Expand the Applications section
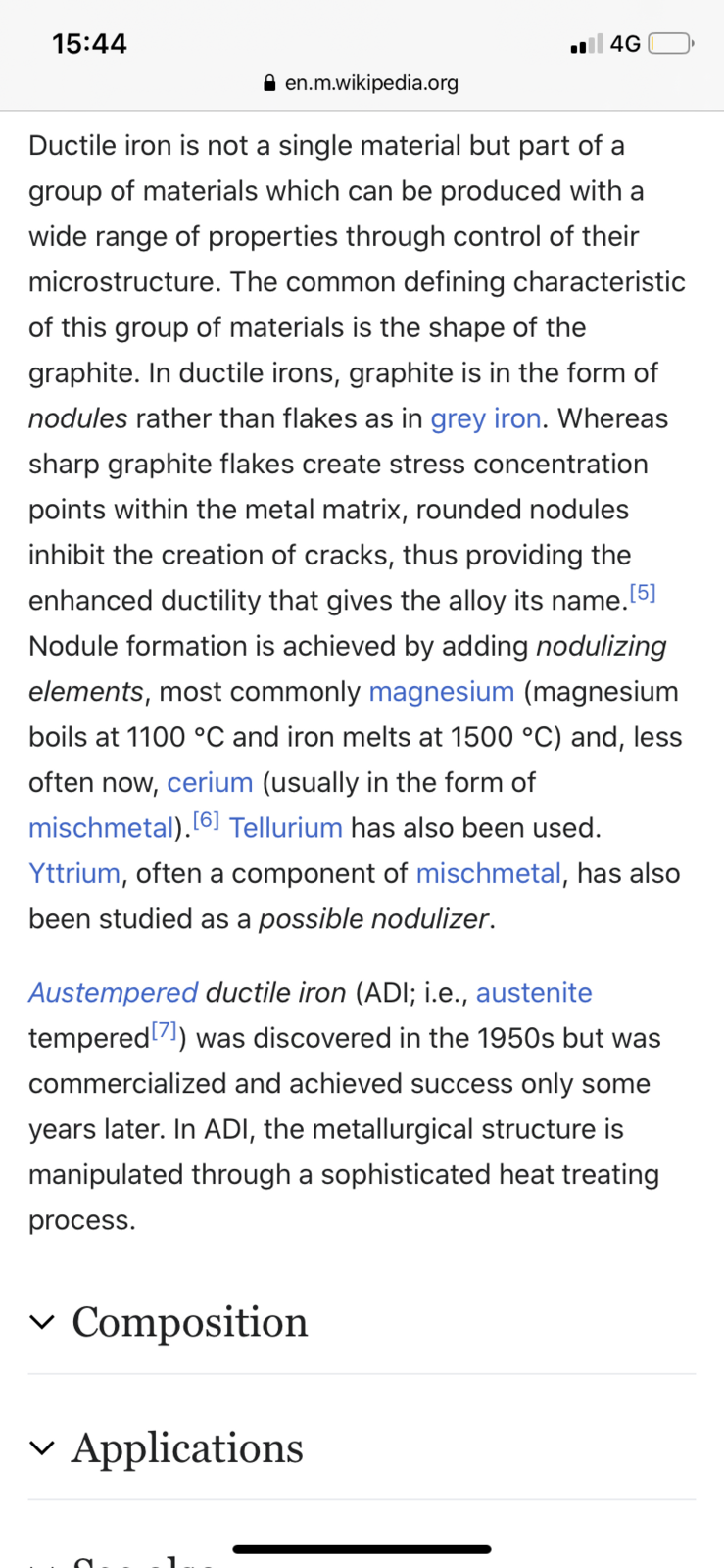Screen dimensions: 724x1568 click(x=362, y=1447)
